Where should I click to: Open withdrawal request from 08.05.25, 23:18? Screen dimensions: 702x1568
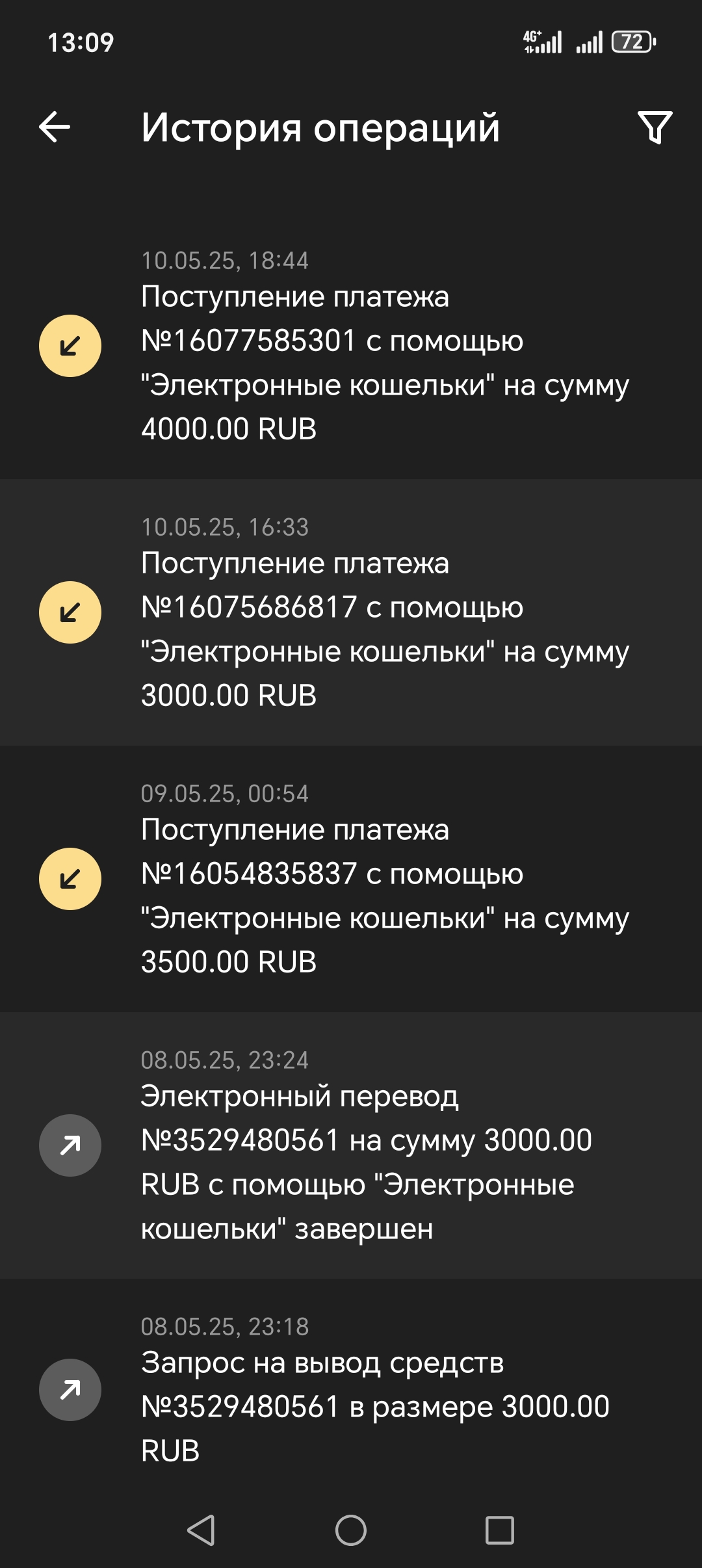[x=351, y=1390]
